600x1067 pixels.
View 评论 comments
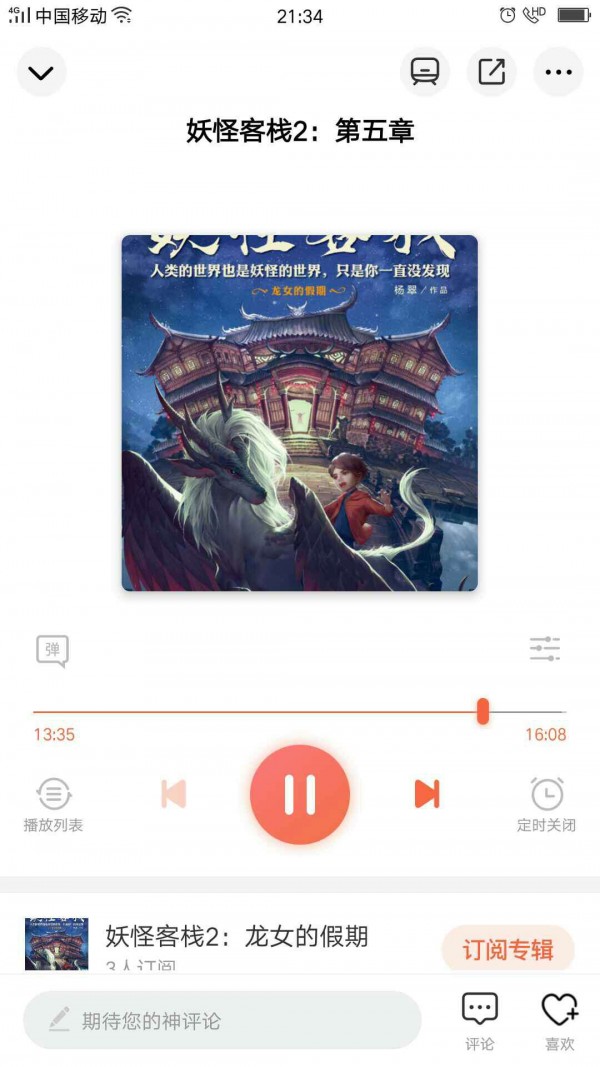tap(480, 1021)
